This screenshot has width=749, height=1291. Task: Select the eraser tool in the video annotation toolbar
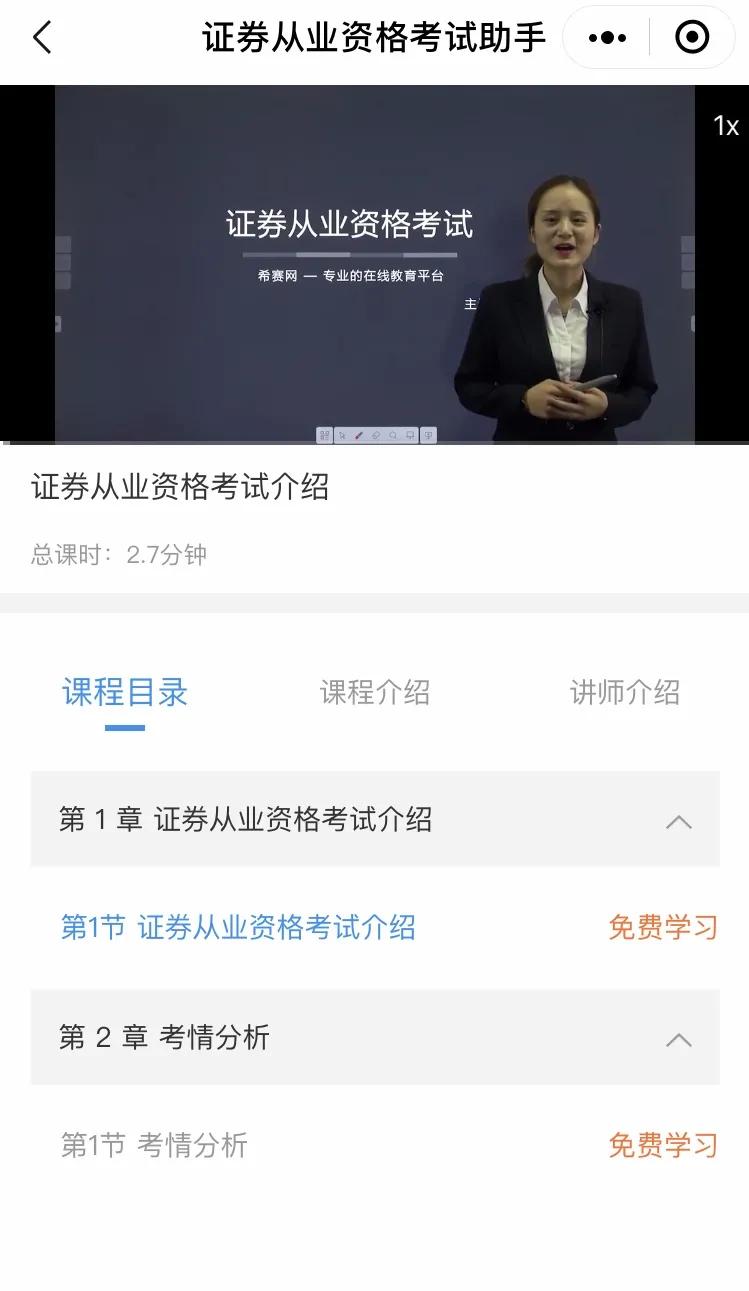375,434
